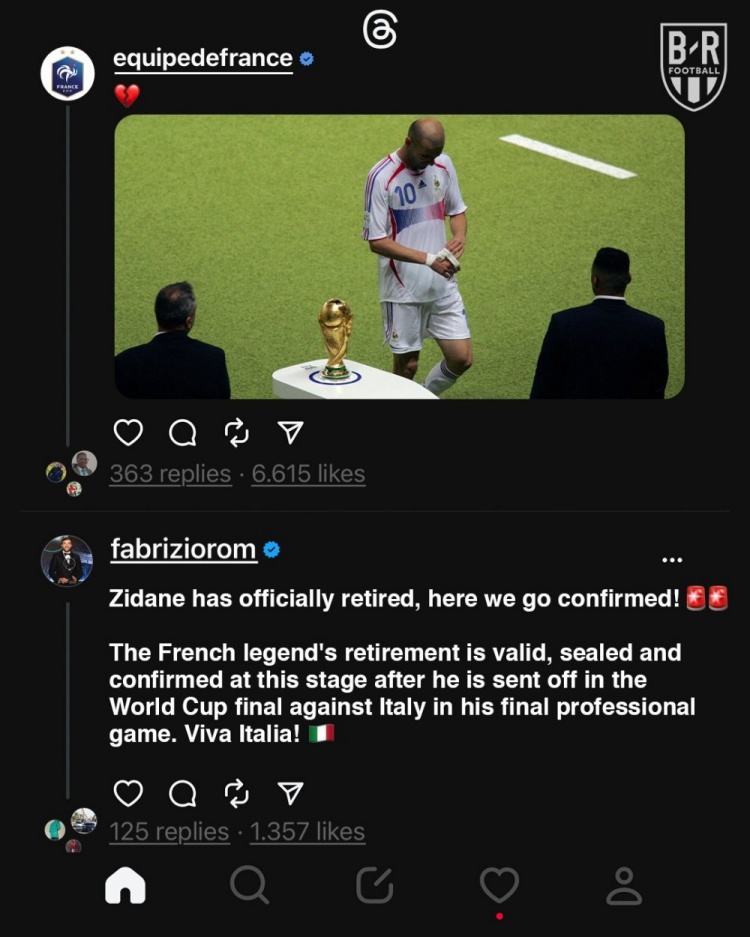This screenshot has height=937, width=750.
Task: Reply to fabriziorom's post
Action: click(183, 793)
